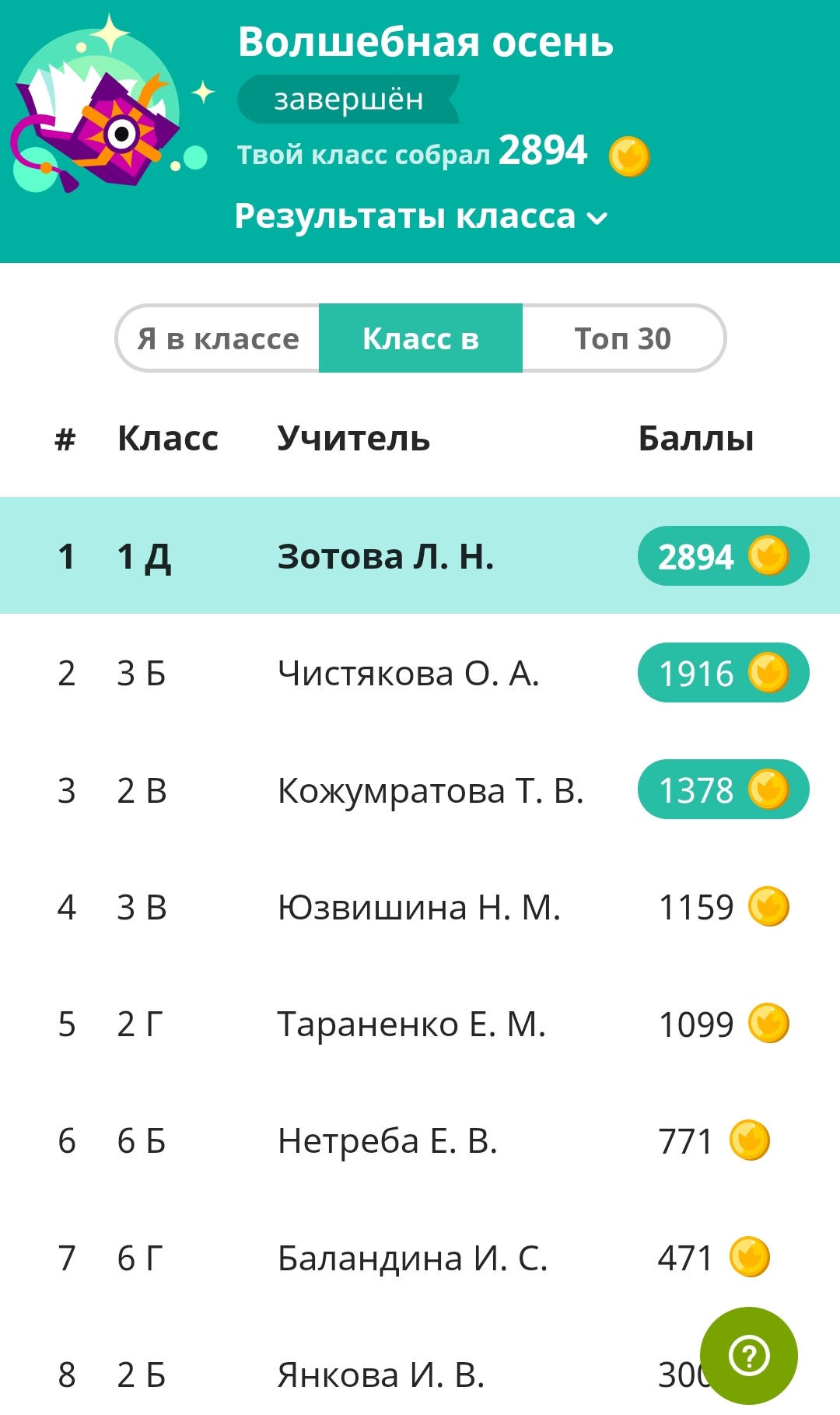Switch to the Я в классе tab

(x=218, y=338)
